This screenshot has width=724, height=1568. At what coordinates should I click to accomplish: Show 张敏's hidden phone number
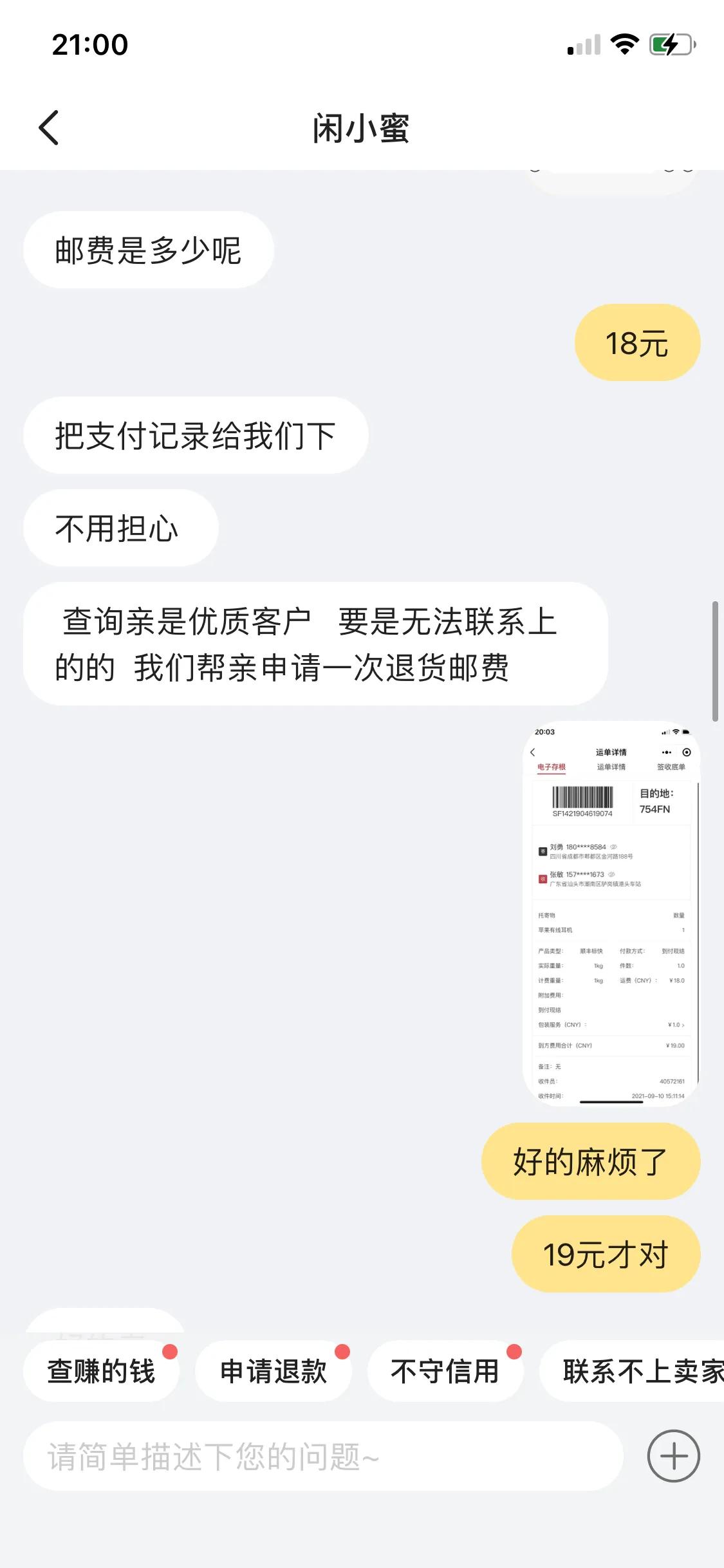pyautogui.click(x=611, y=874)
